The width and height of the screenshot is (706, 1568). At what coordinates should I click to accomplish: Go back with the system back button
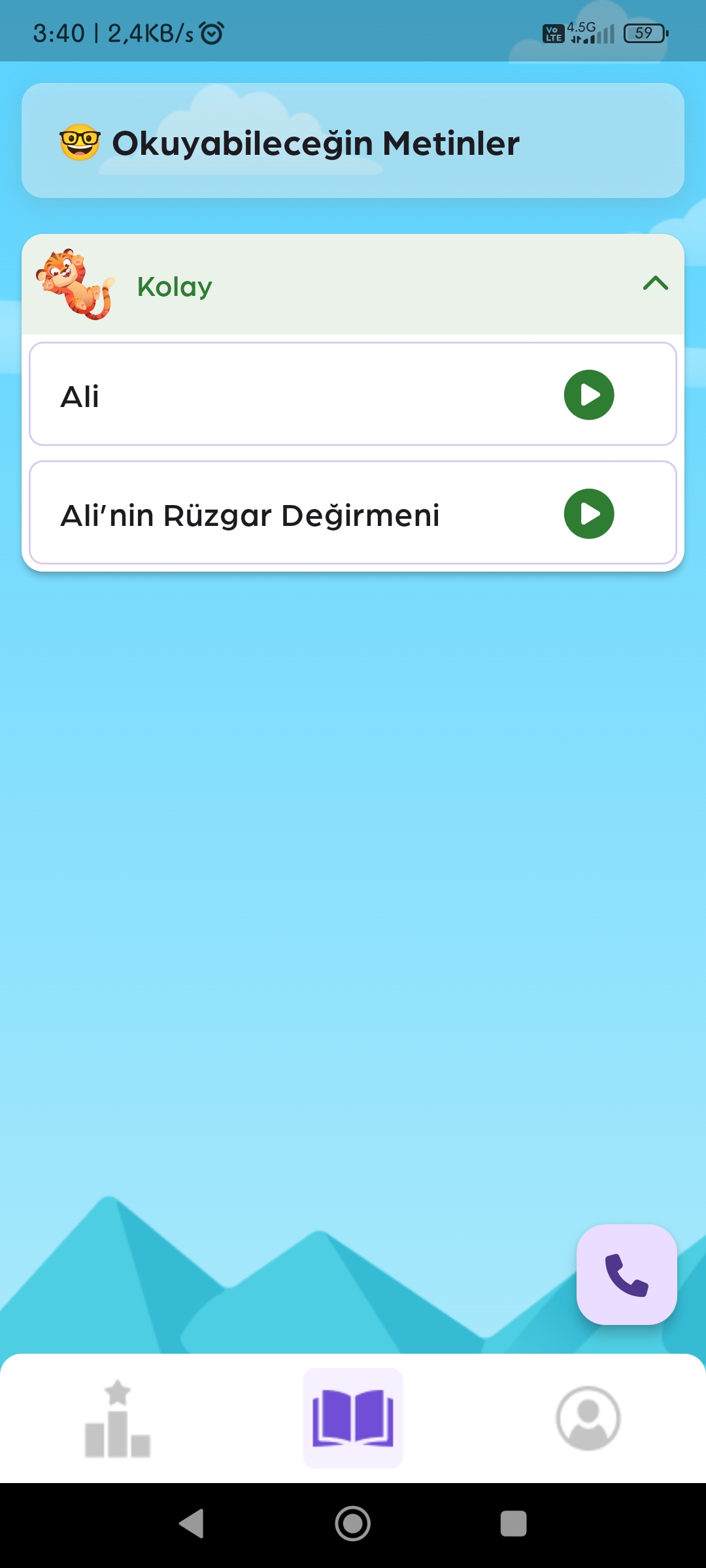192,1524
